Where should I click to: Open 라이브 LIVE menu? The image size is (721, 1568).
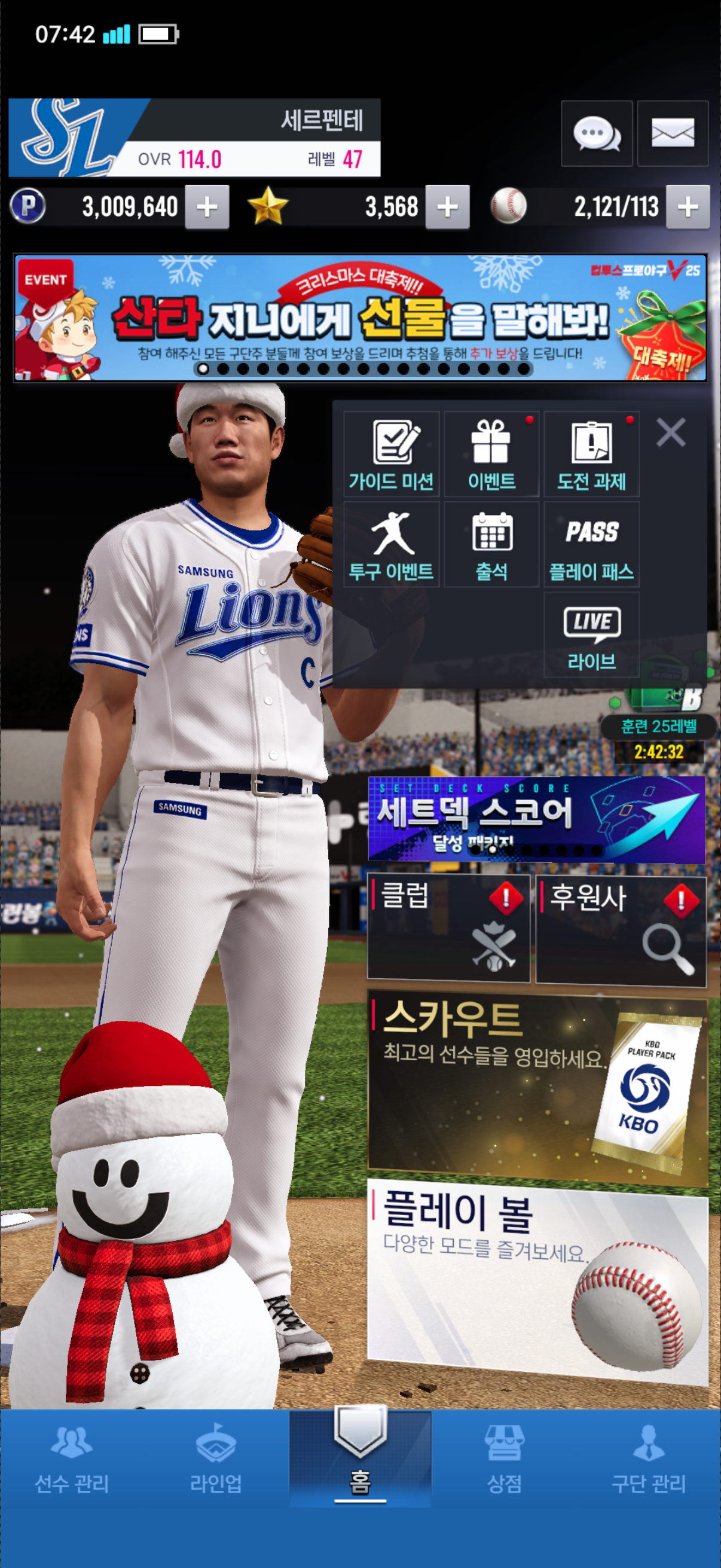[x=591, y=635]
